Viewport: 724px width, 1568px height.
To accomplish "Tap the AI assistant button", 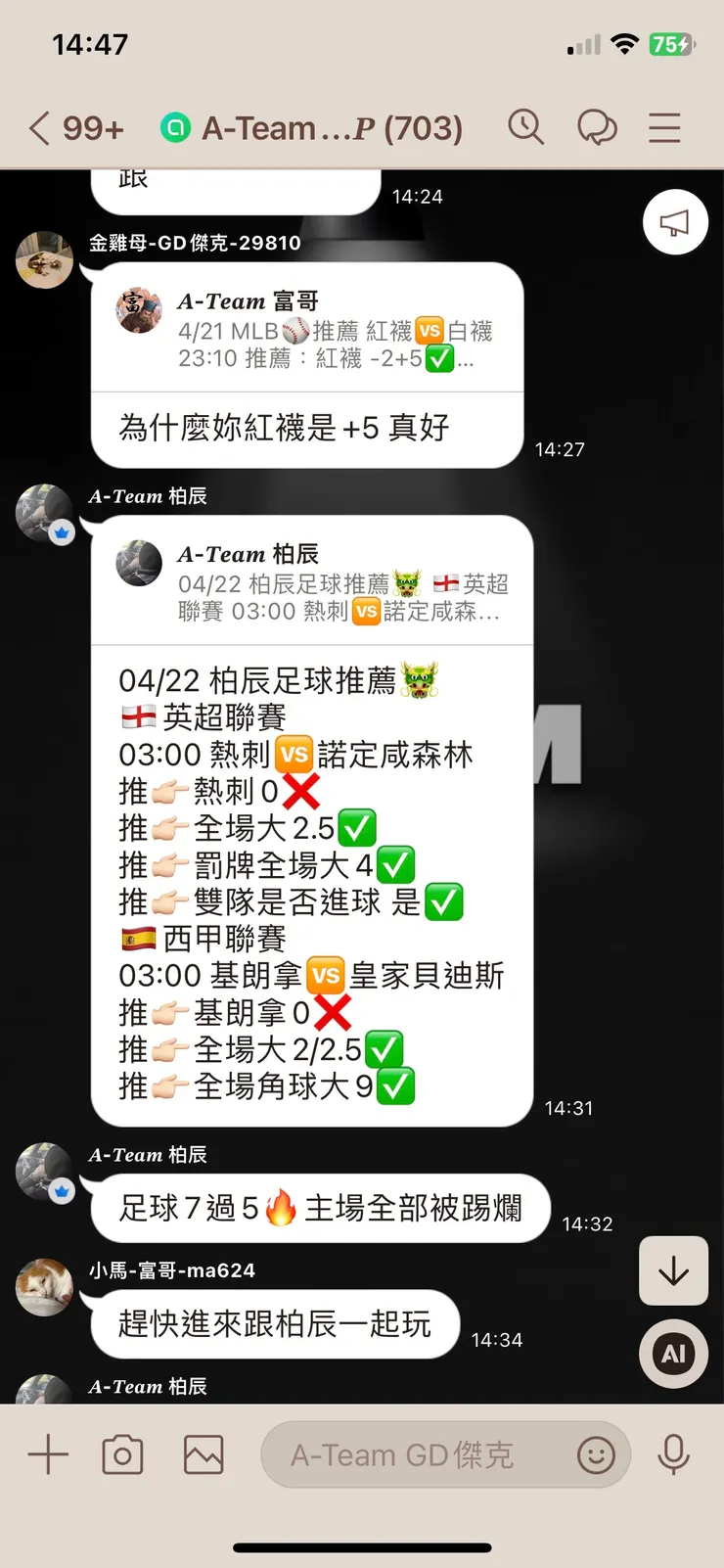I will tap(673, 1354).
